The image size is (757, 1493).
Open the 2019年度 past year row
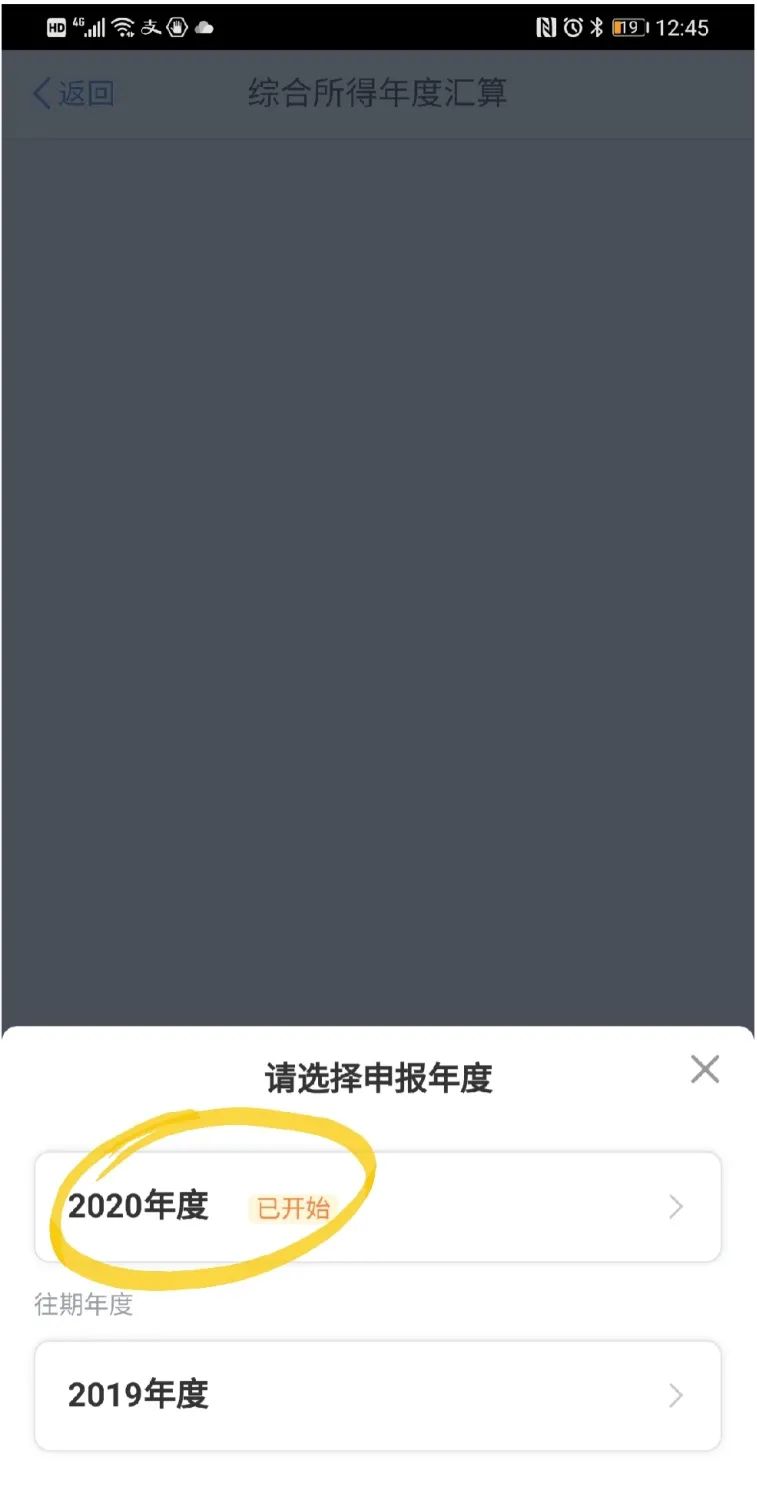[377, 1395]
